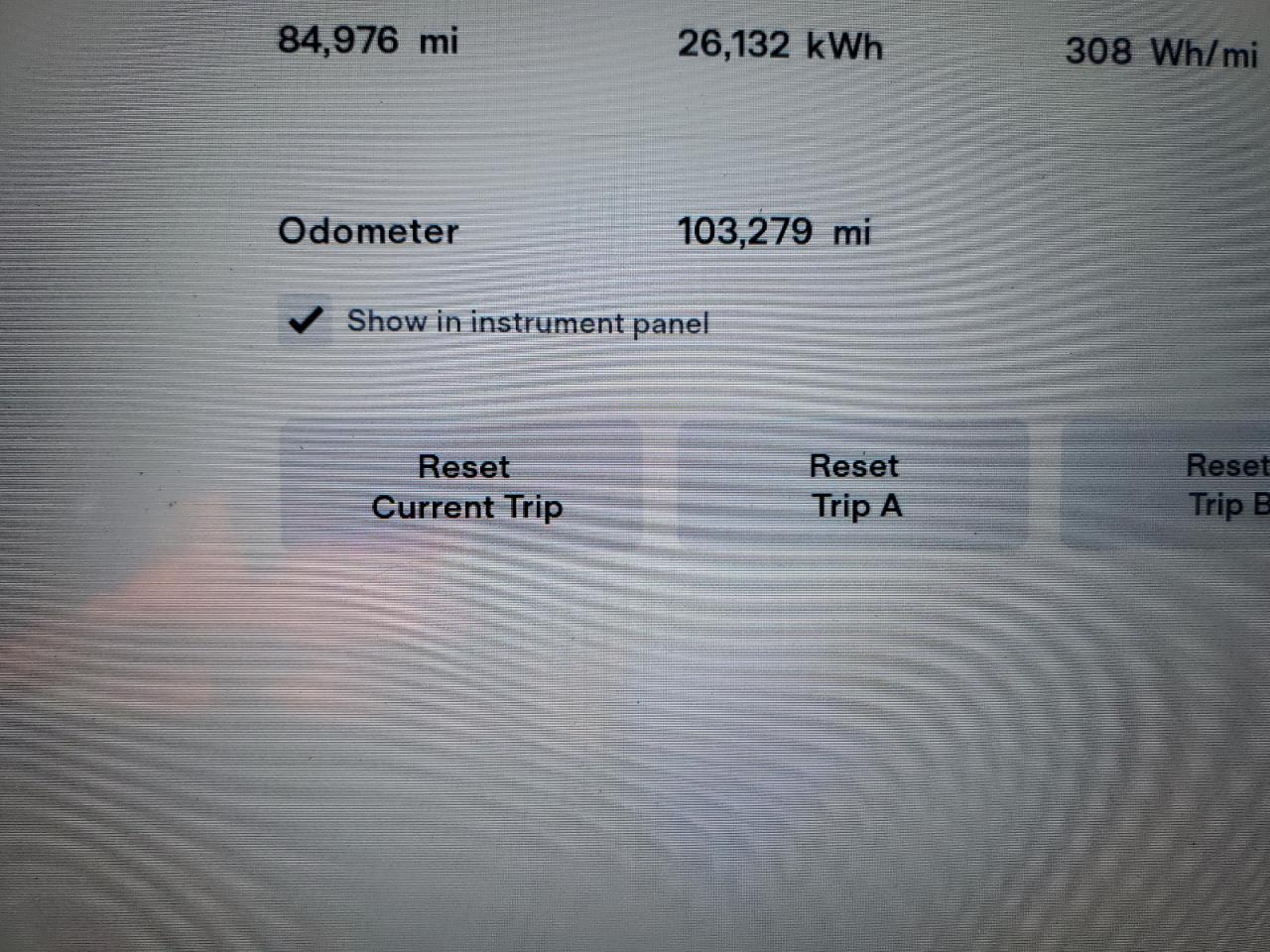This screenshot has width=1270, height=952.
Task: Uncheck Show in instrument panel
Action: pos(305,321)
